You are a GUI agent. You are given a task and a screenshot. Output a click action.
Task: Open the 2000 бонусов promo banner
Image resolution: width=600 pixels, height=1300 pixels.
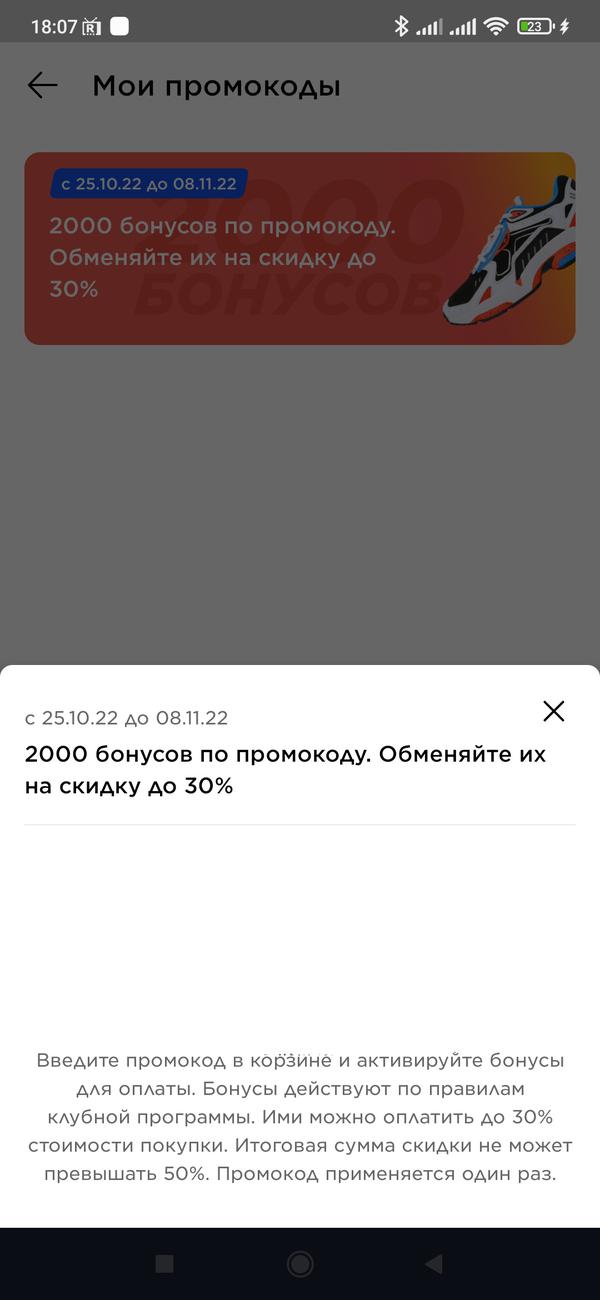(299, 248)
